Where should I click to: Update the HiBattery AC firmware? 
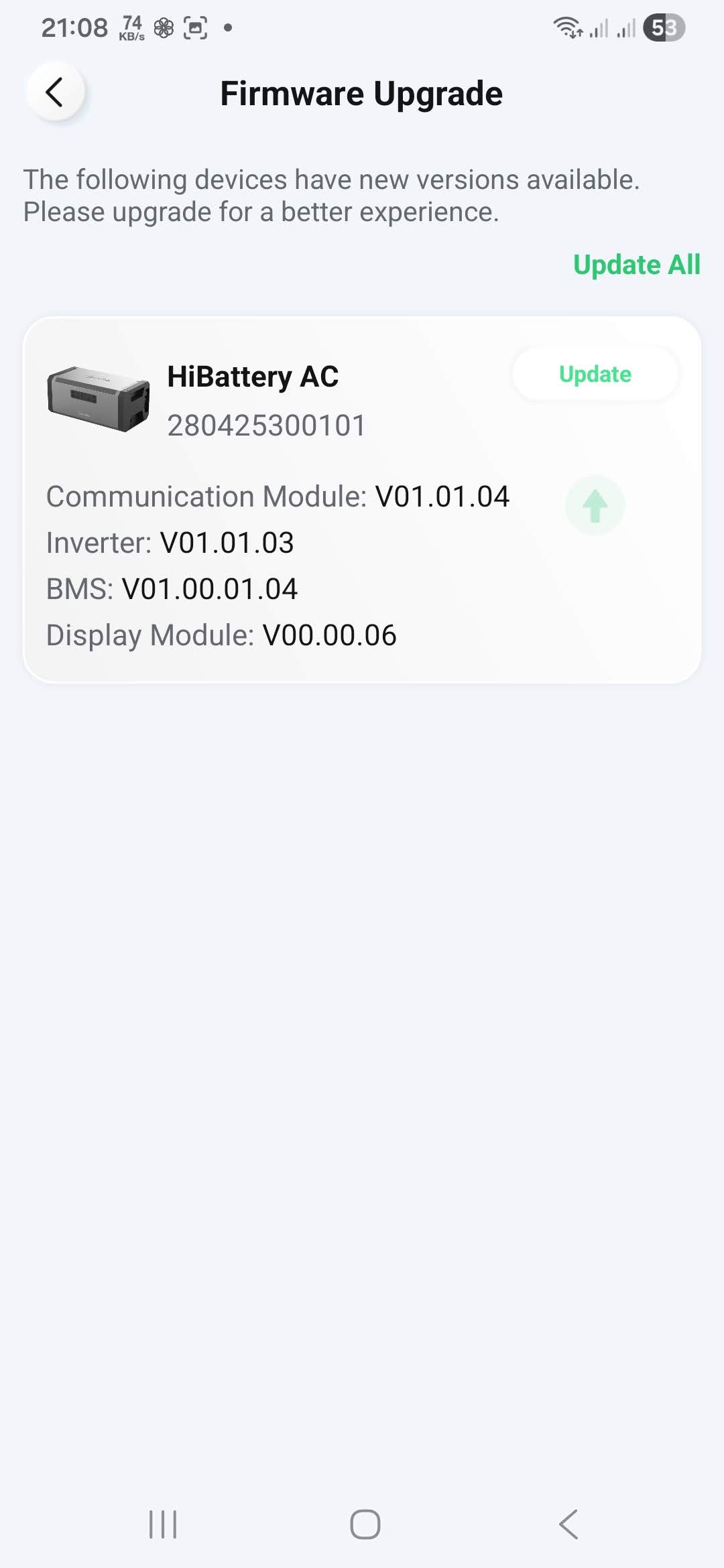coord(595,374)
